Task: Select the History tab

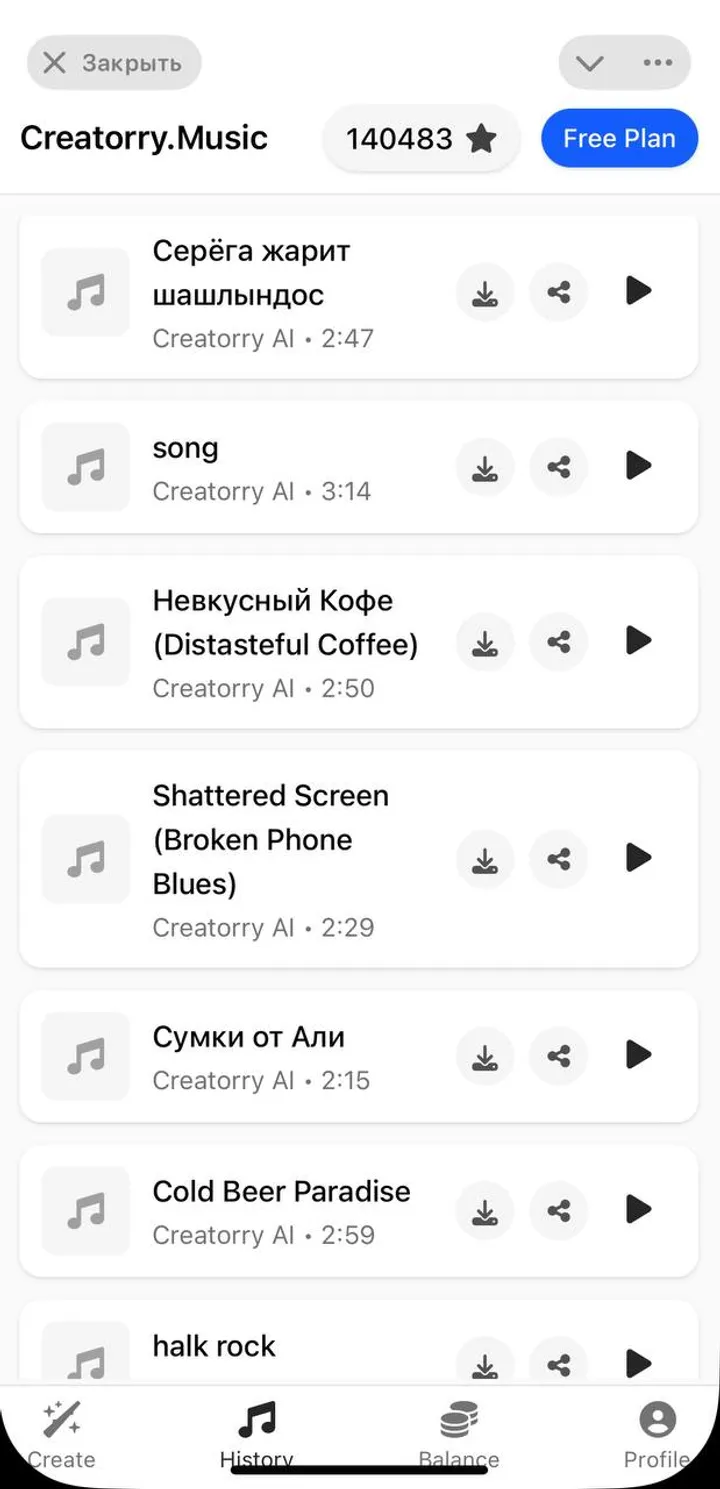Action: (257, 1433)
